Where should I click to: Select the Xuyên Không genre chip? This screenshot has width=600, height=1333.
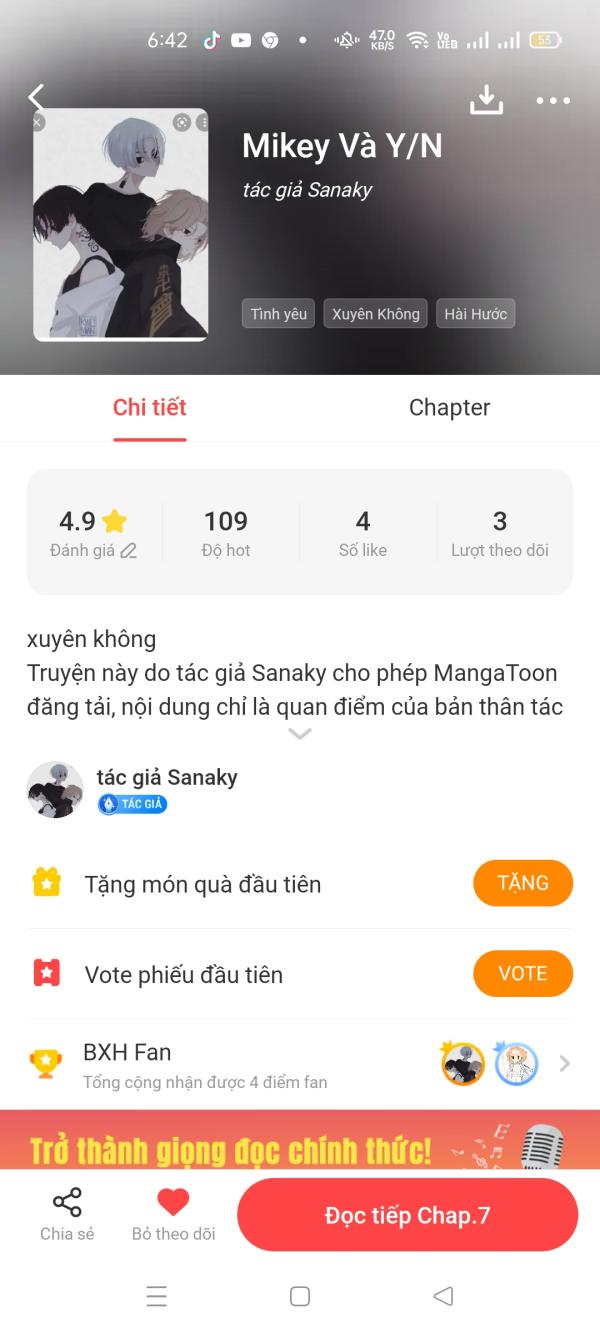(376, 314)
